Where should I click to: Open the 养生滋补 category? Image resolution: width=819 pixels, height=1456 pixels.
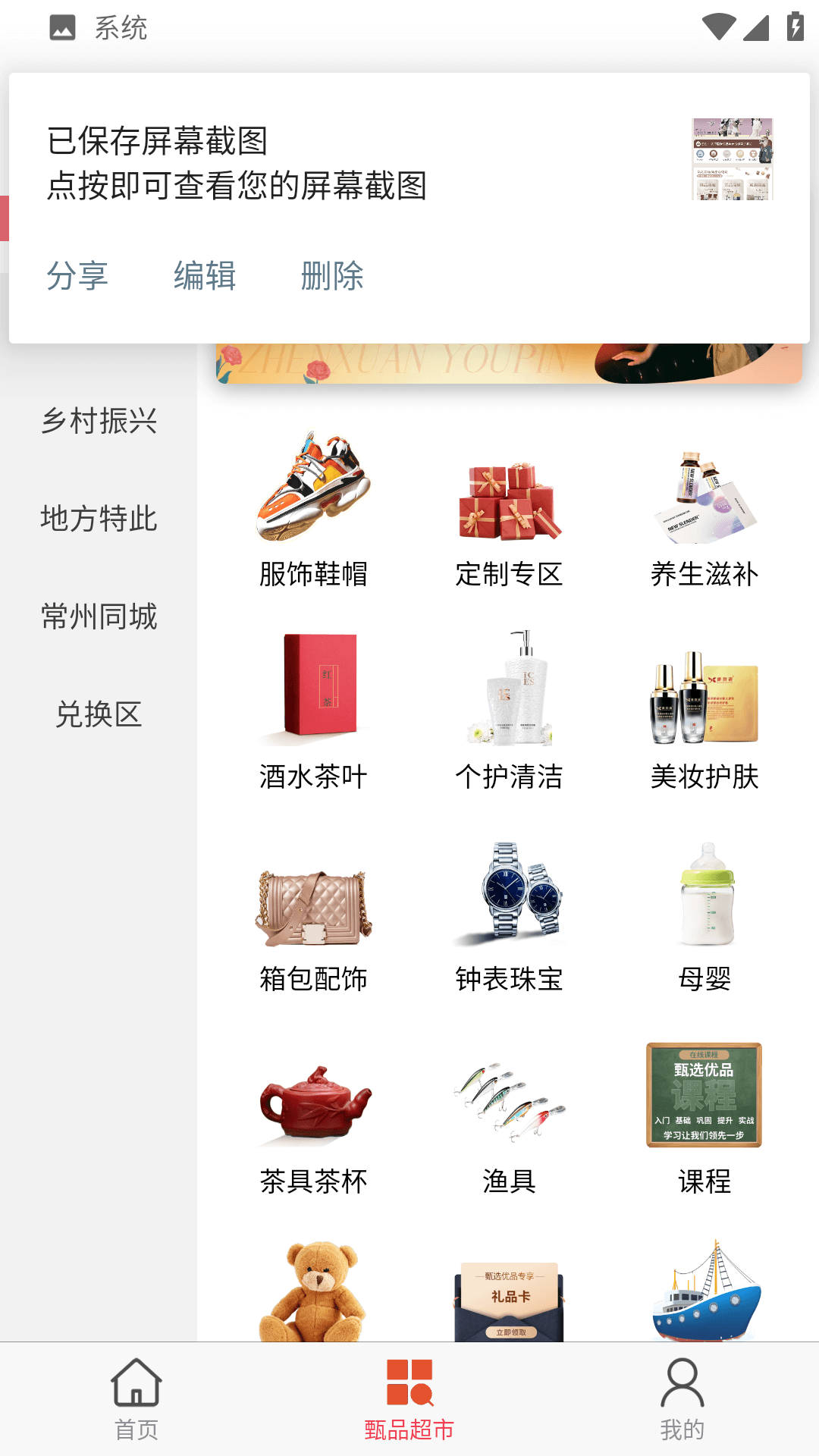pos(704,493)
